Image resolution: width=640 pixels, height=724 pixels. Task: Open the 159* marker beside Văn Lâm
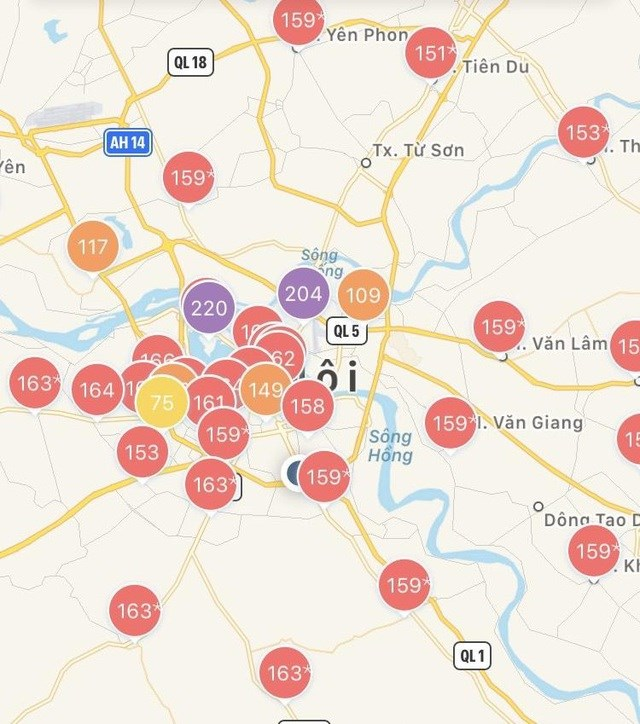point(499,326)
